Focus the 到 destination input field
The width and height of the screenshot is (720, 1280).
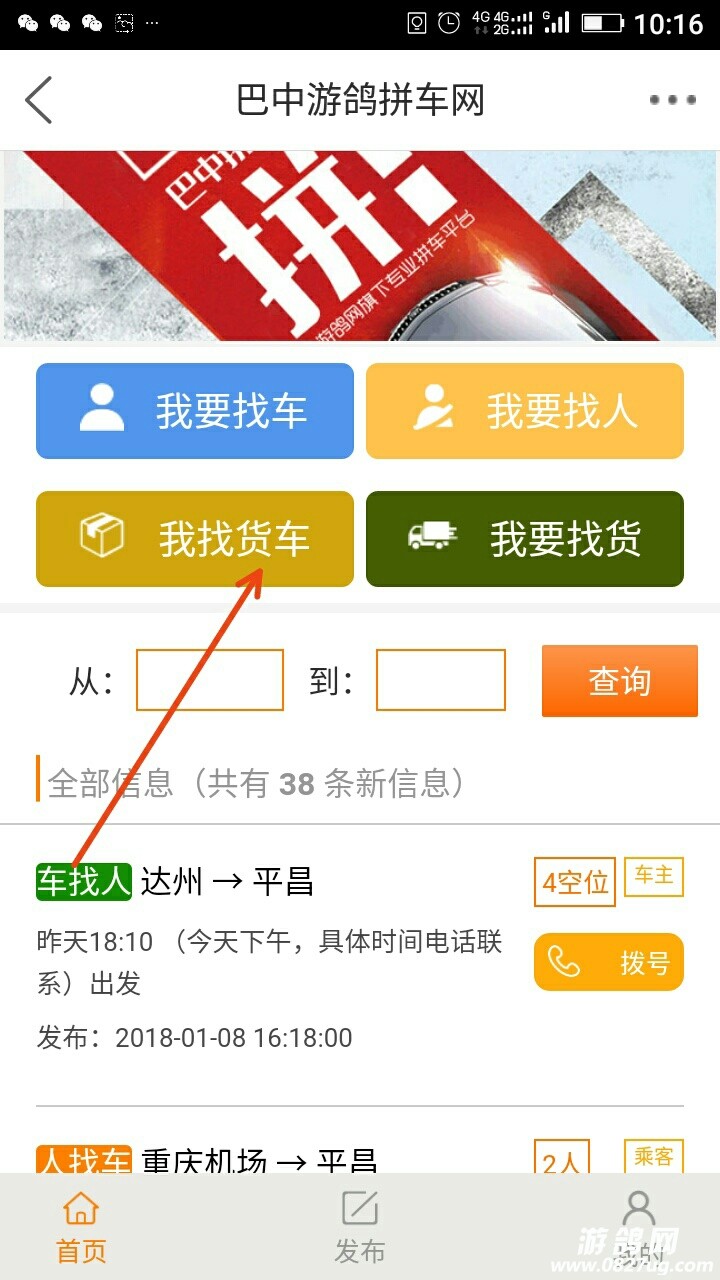[441, 680]
